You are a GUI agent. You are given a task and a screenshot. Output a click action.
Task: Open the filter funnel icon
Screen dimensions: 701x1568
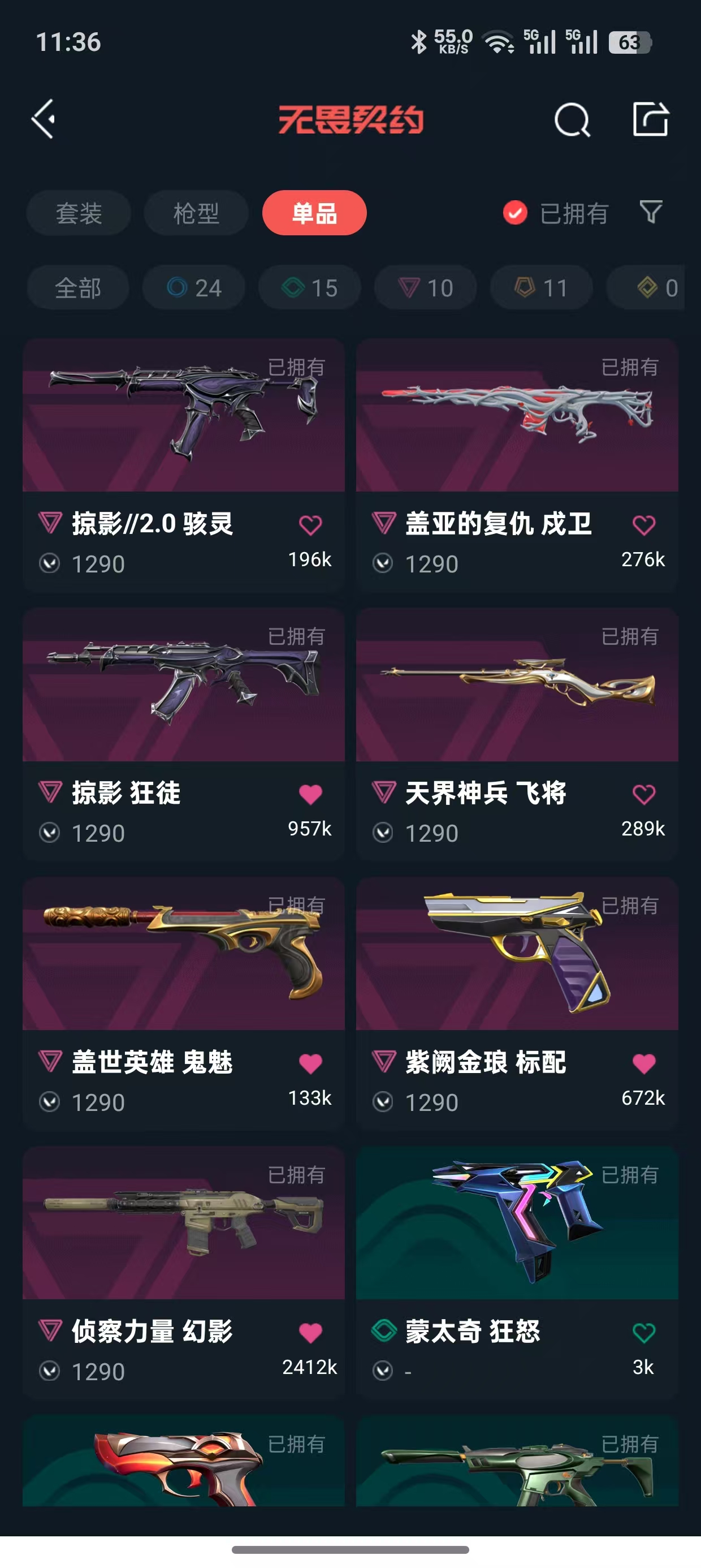pos(651,213)
